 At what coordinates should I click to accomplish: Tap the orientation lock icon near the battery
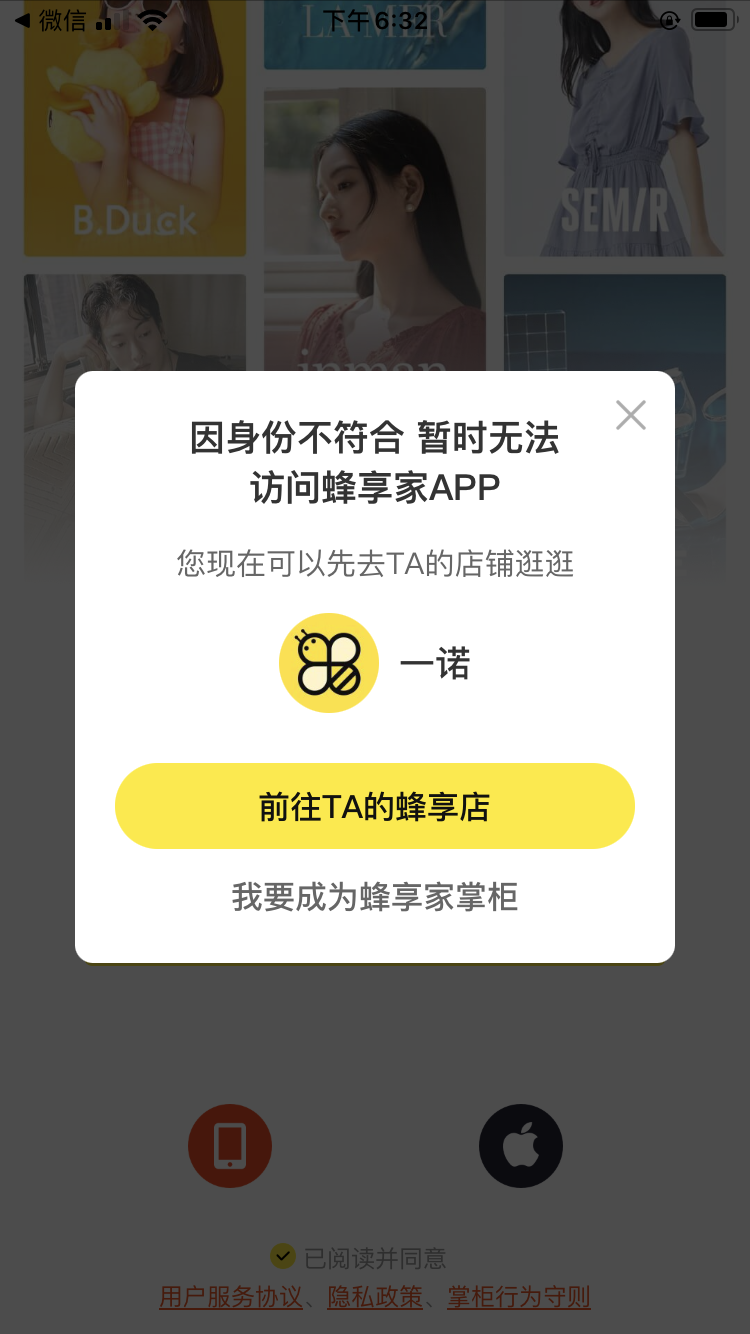point(668,19)
